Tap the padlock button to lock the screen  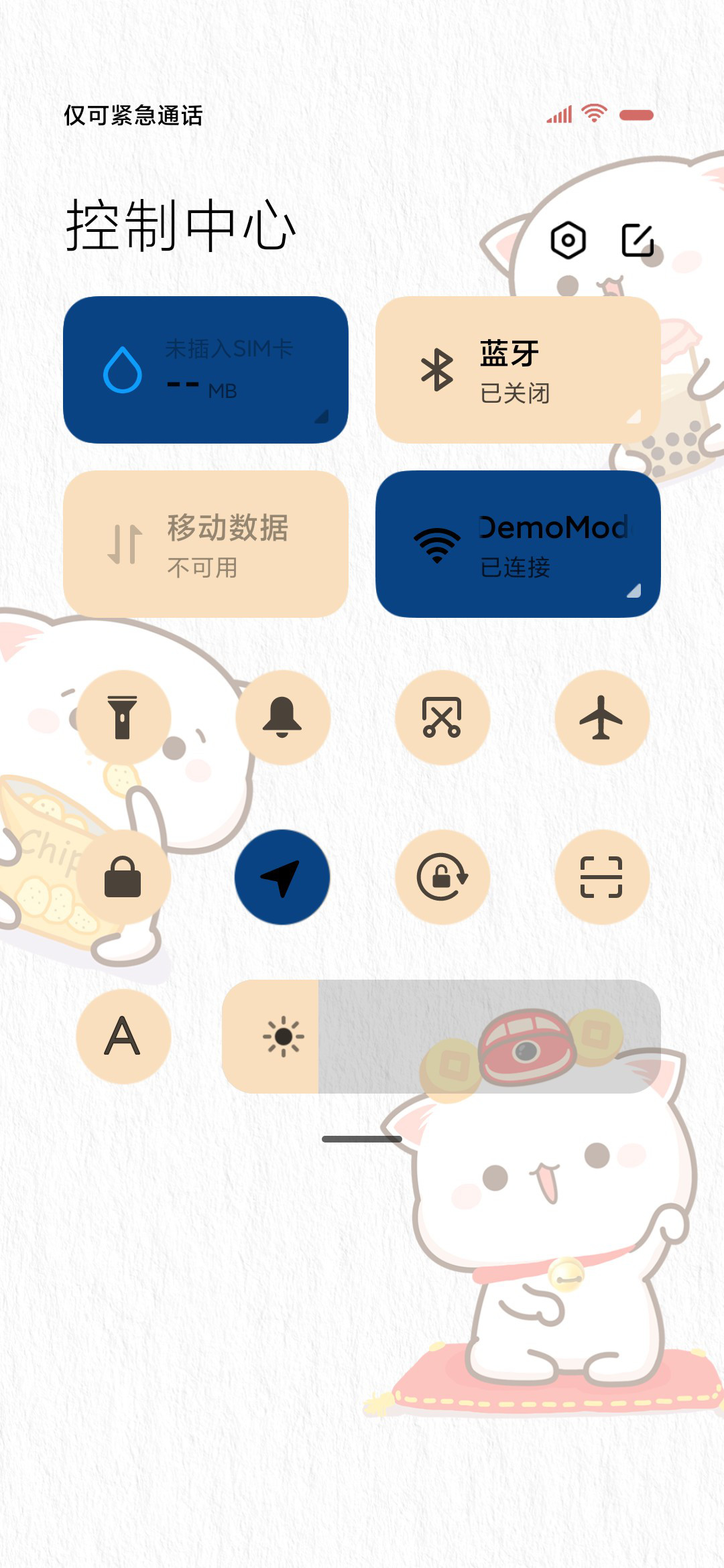tap(123, 877)
